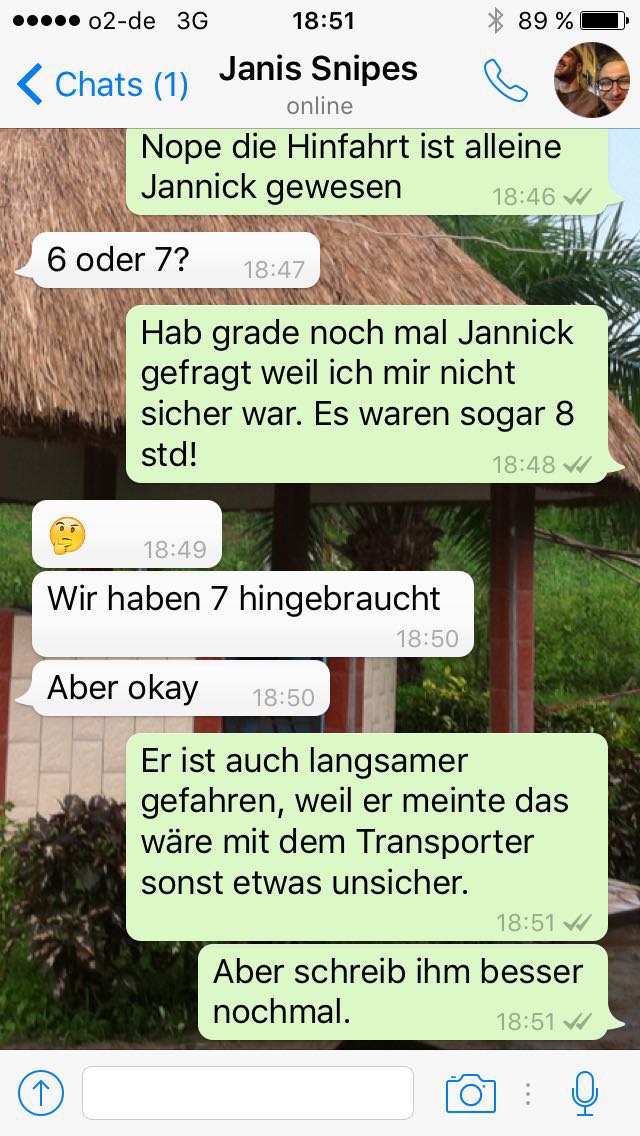Open Janis Snipes' profile picture
Screen dimensions: 640x1136
(x=594, y=81)
